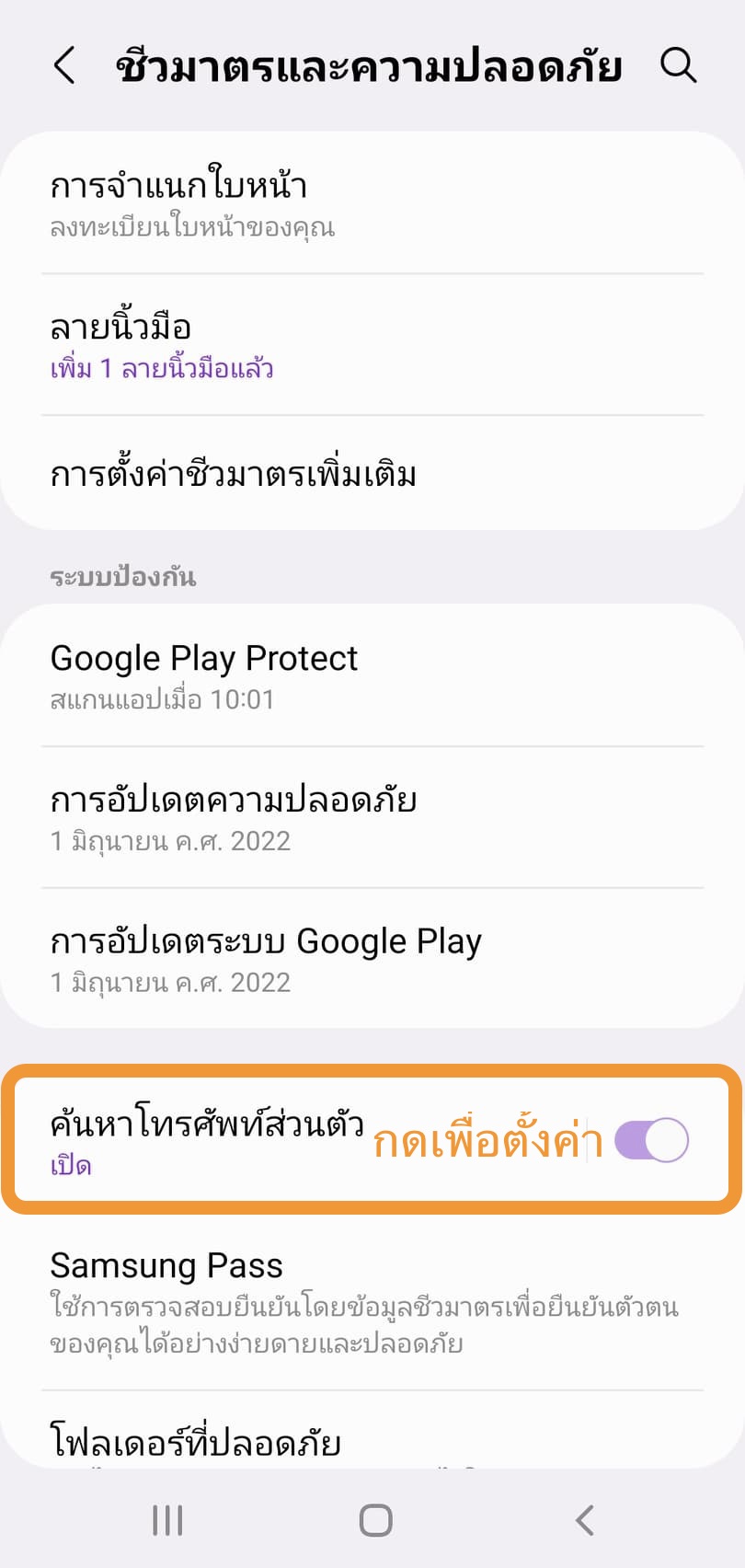Screen dimensions: 745x1568
Task: Toggle ค้นหาโทรศัพท์ส่วนตัว switch off
Action: point(651,1141)
